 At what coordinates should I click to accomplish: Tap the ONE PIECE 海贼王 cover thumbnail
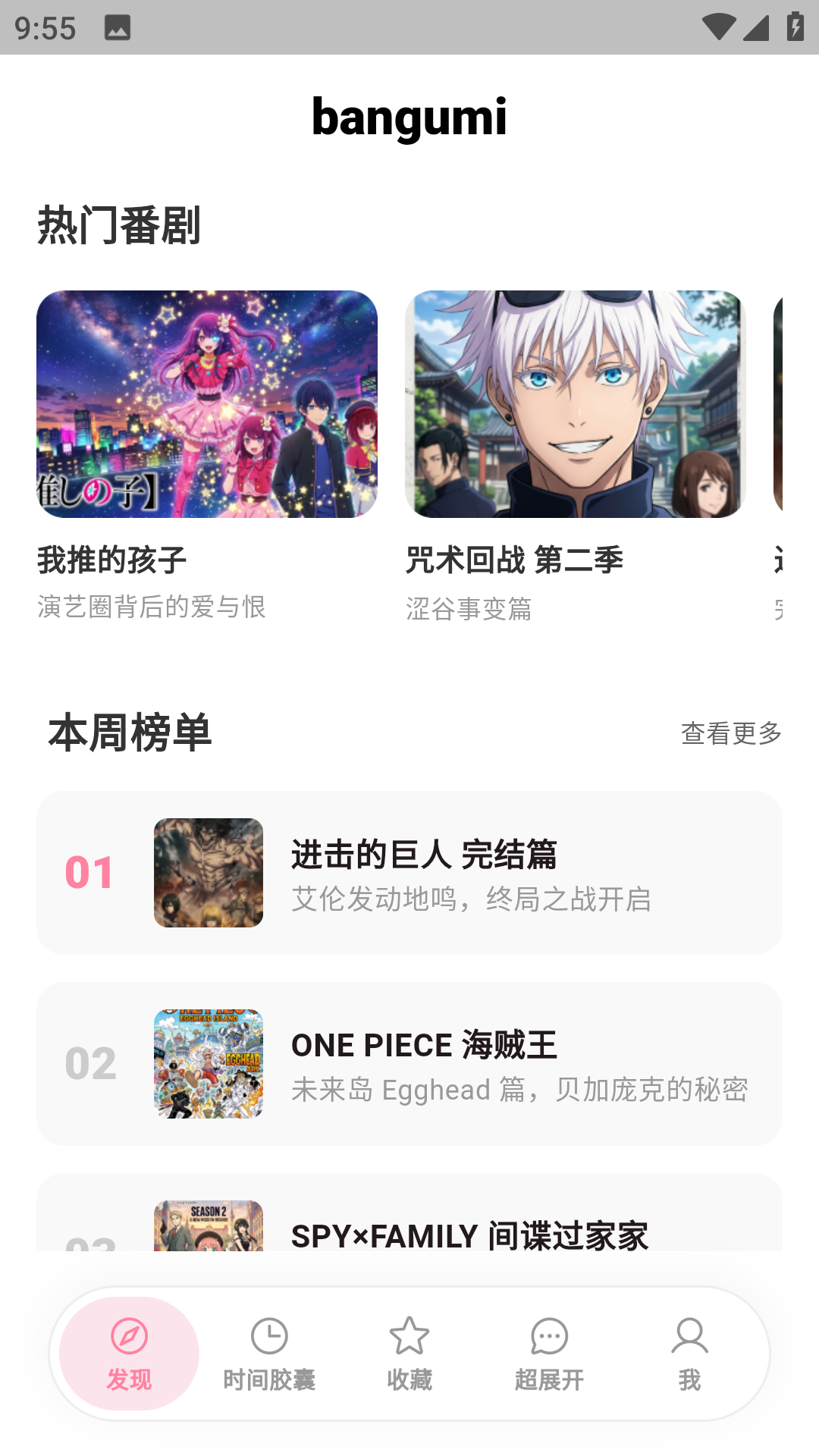209,1064
